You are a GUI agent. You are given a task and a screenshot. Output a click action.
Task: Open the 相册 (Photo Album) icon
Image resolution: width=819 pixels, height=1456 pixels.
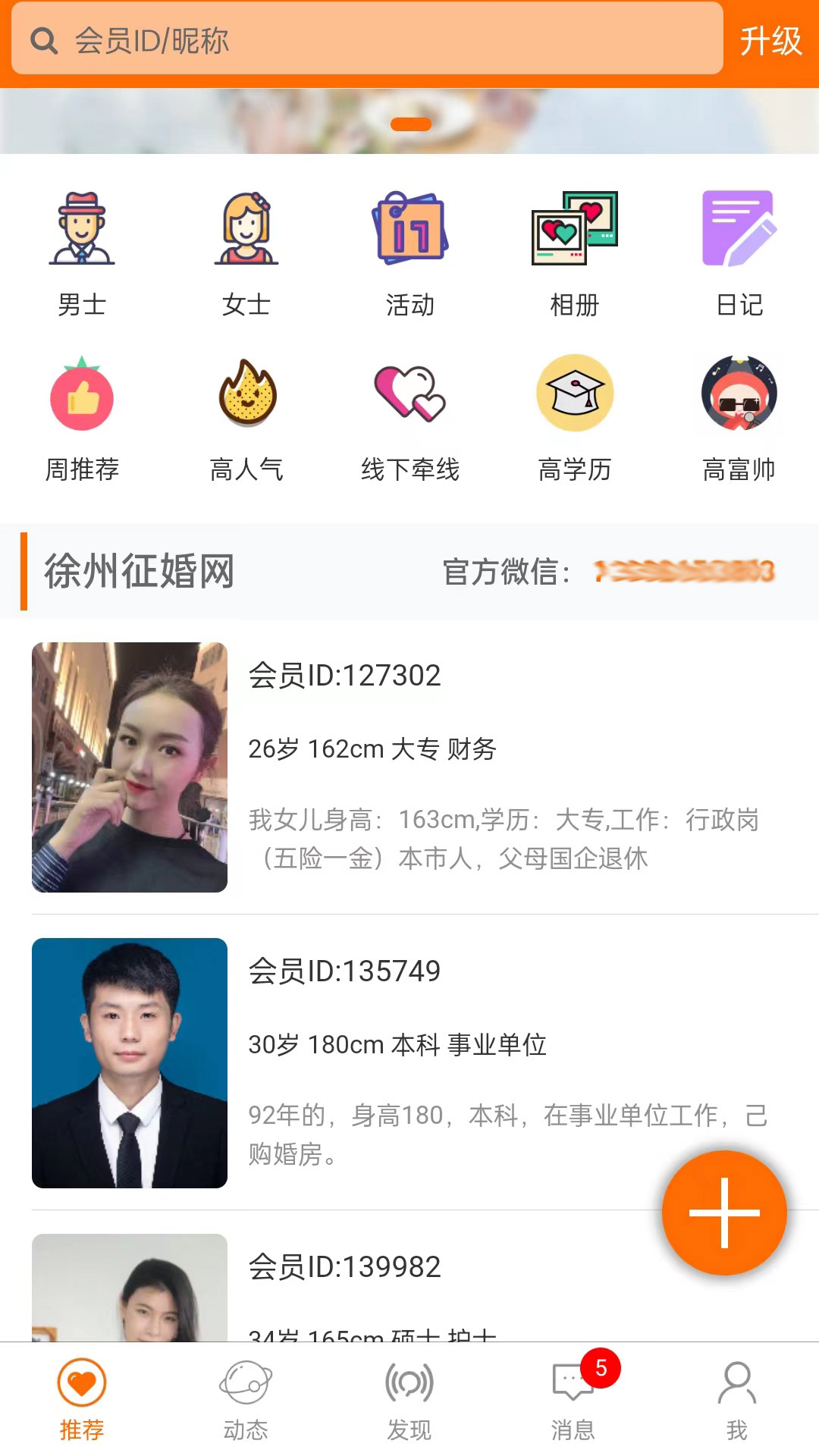[x=573, y=231]
